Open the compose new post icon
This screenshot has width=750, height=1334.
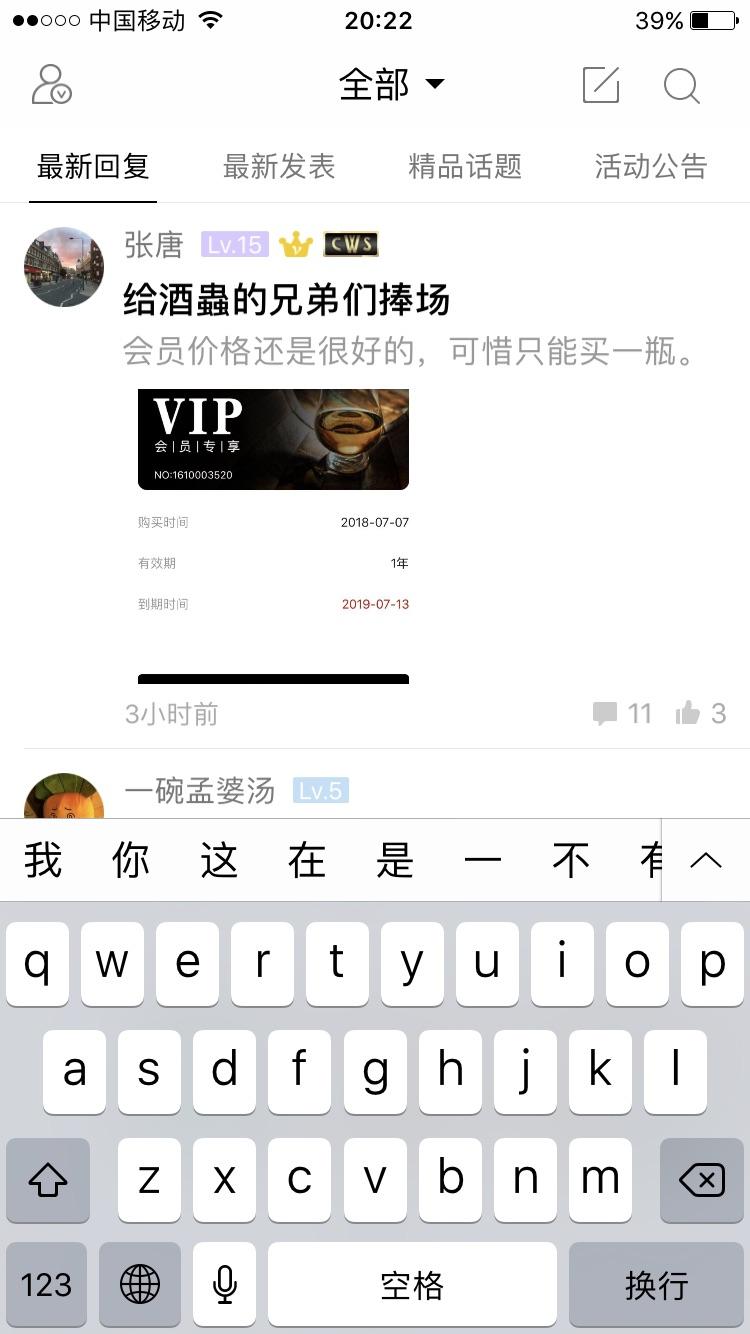click(600, 87)
